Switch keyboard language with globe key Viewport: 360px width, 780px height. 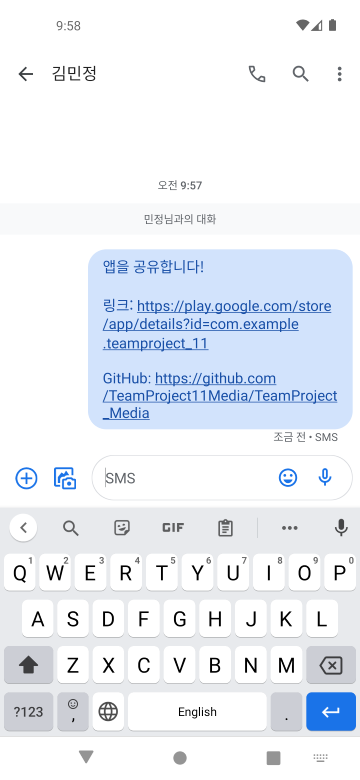[x=108, y=712]
